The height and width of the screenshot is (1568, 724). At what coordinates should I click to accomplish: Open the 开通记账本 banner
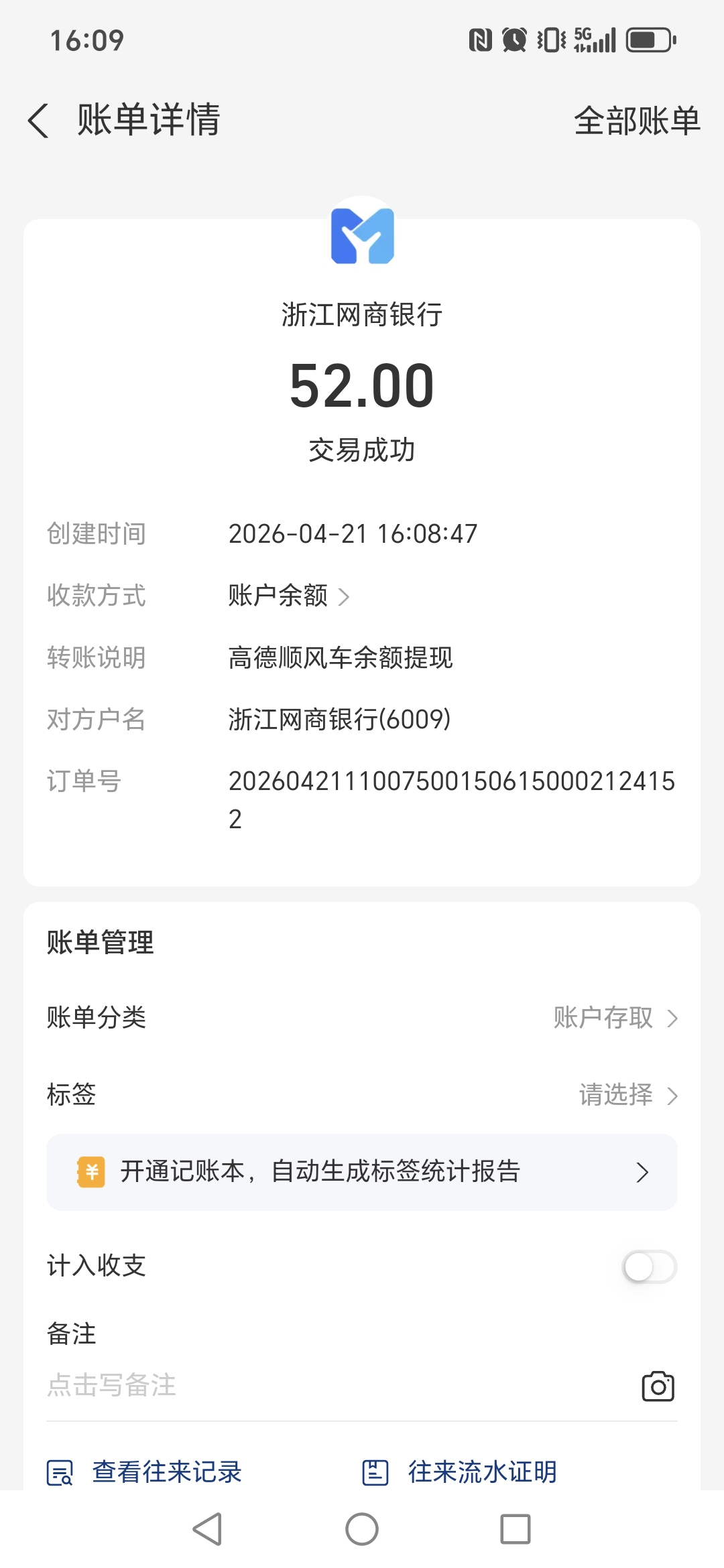(362, 1172)
